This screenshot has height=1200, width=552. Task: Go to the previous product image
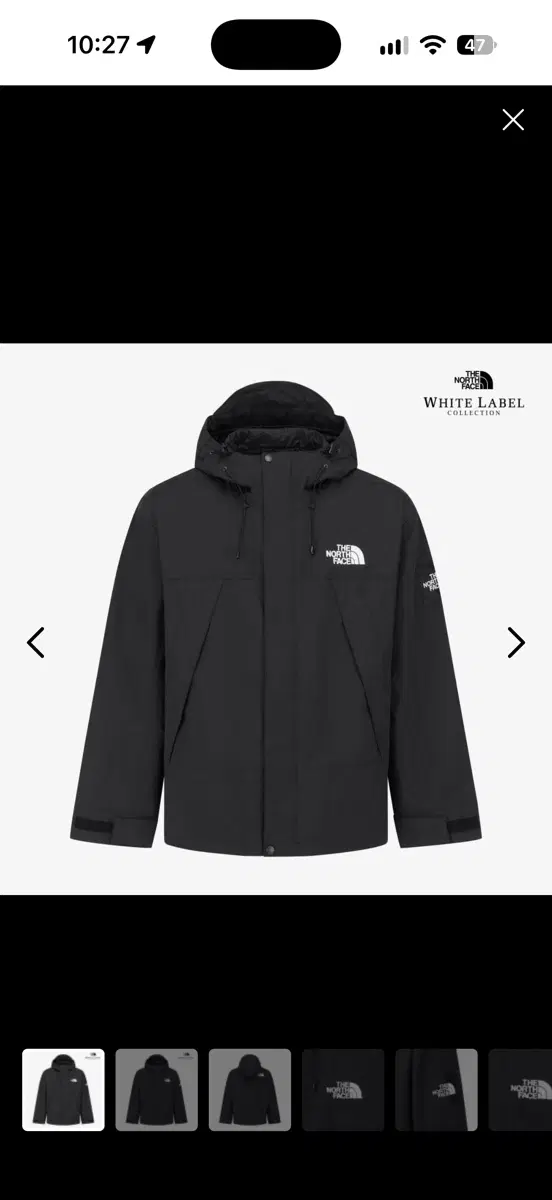coord(36,642)
